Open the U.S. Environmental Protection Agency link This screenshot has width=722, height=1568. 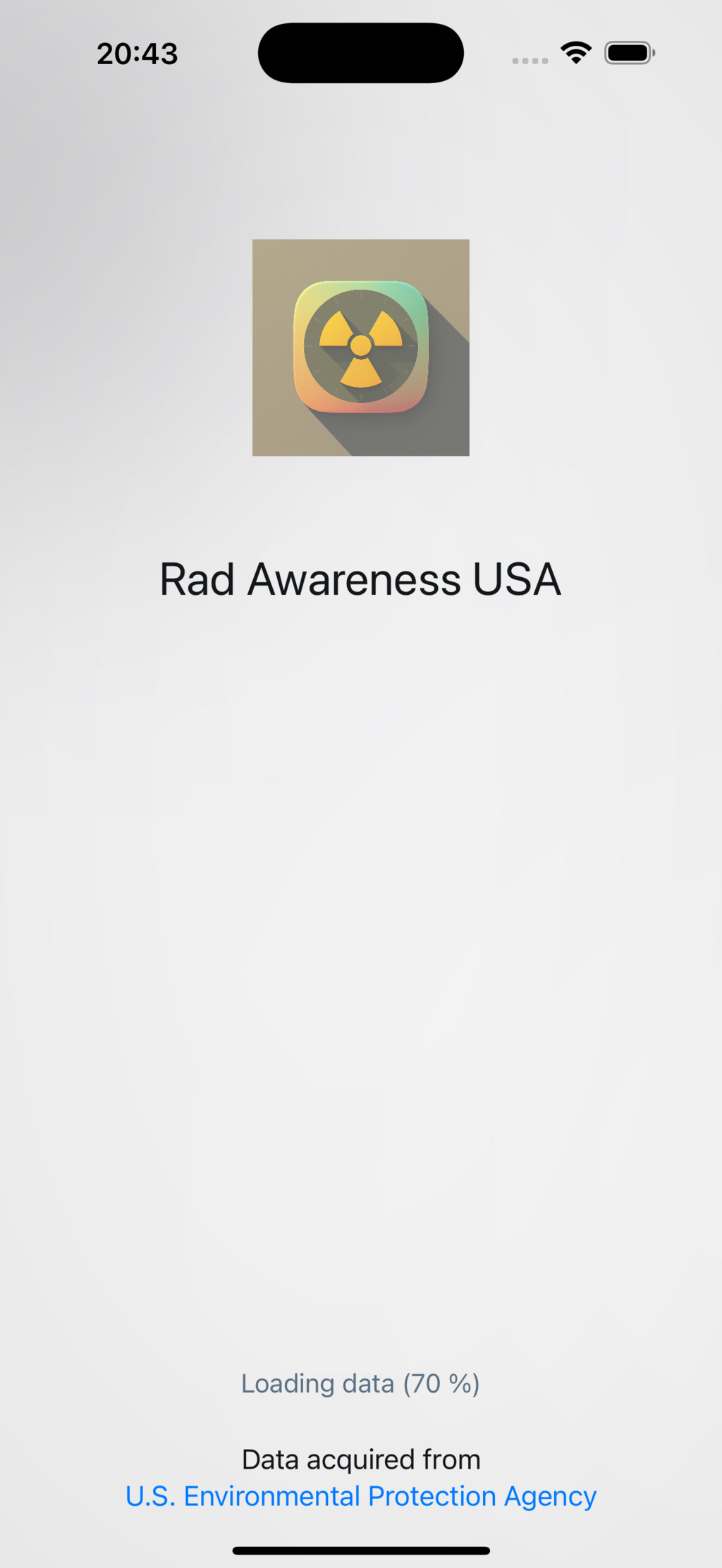tap(360, 1495)
